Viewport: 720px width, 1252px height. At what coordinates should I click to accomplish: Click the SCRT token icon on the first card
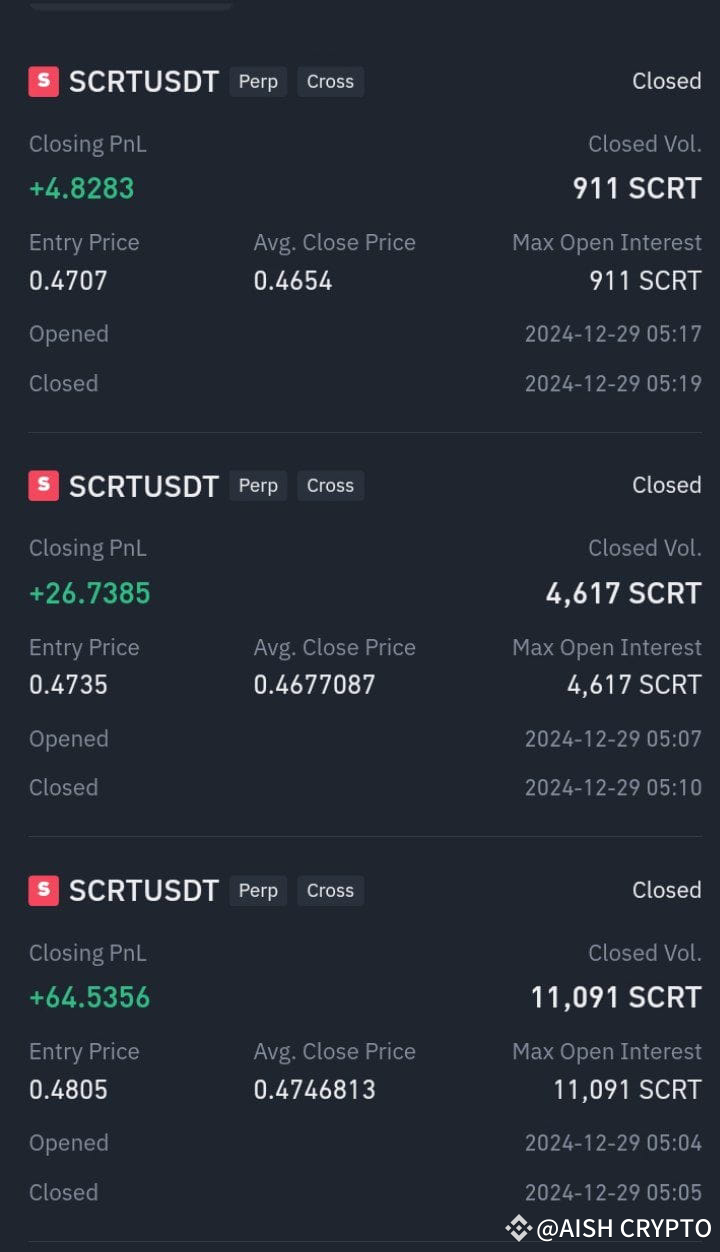[41, 81]
